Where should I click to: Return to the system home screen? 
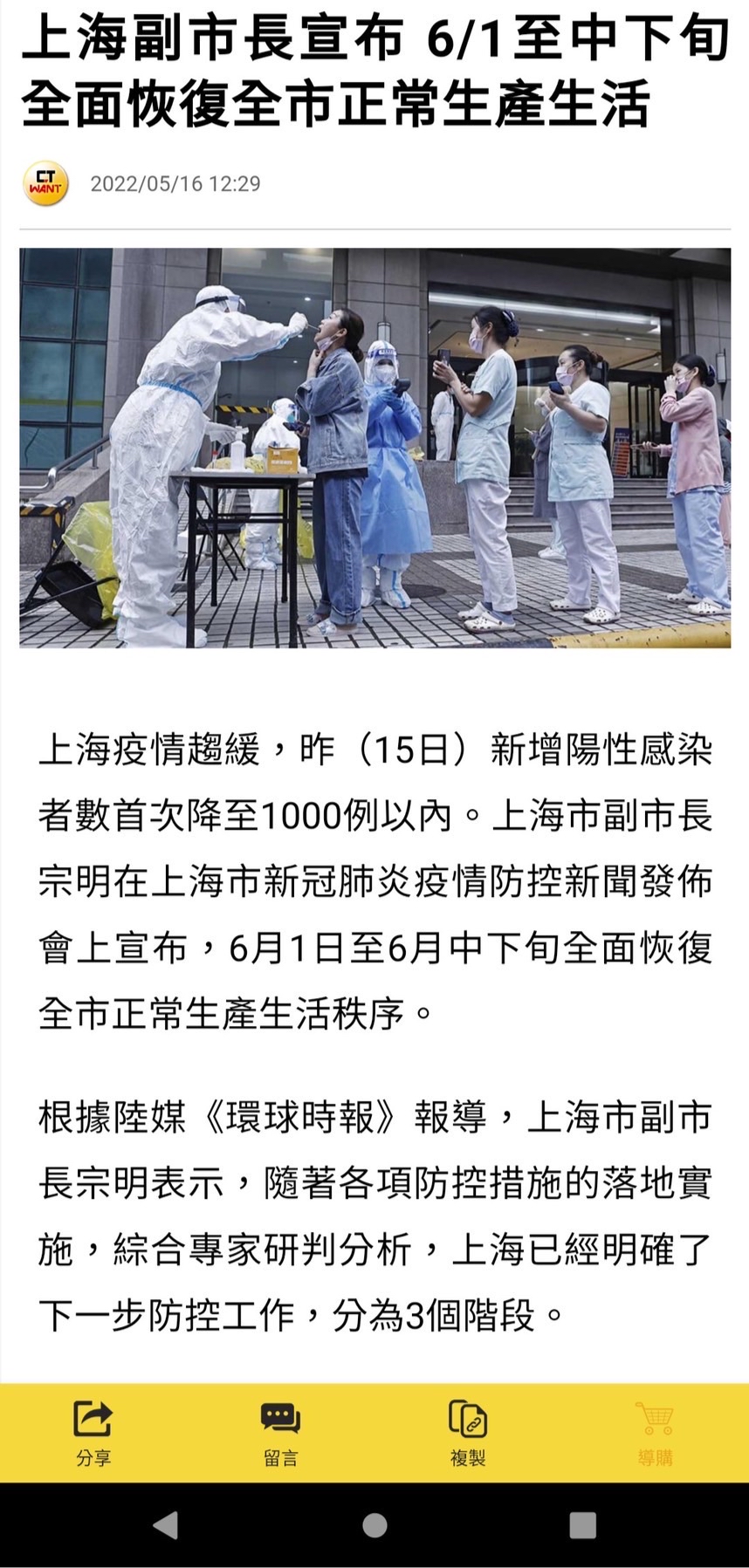(374, 1524)
